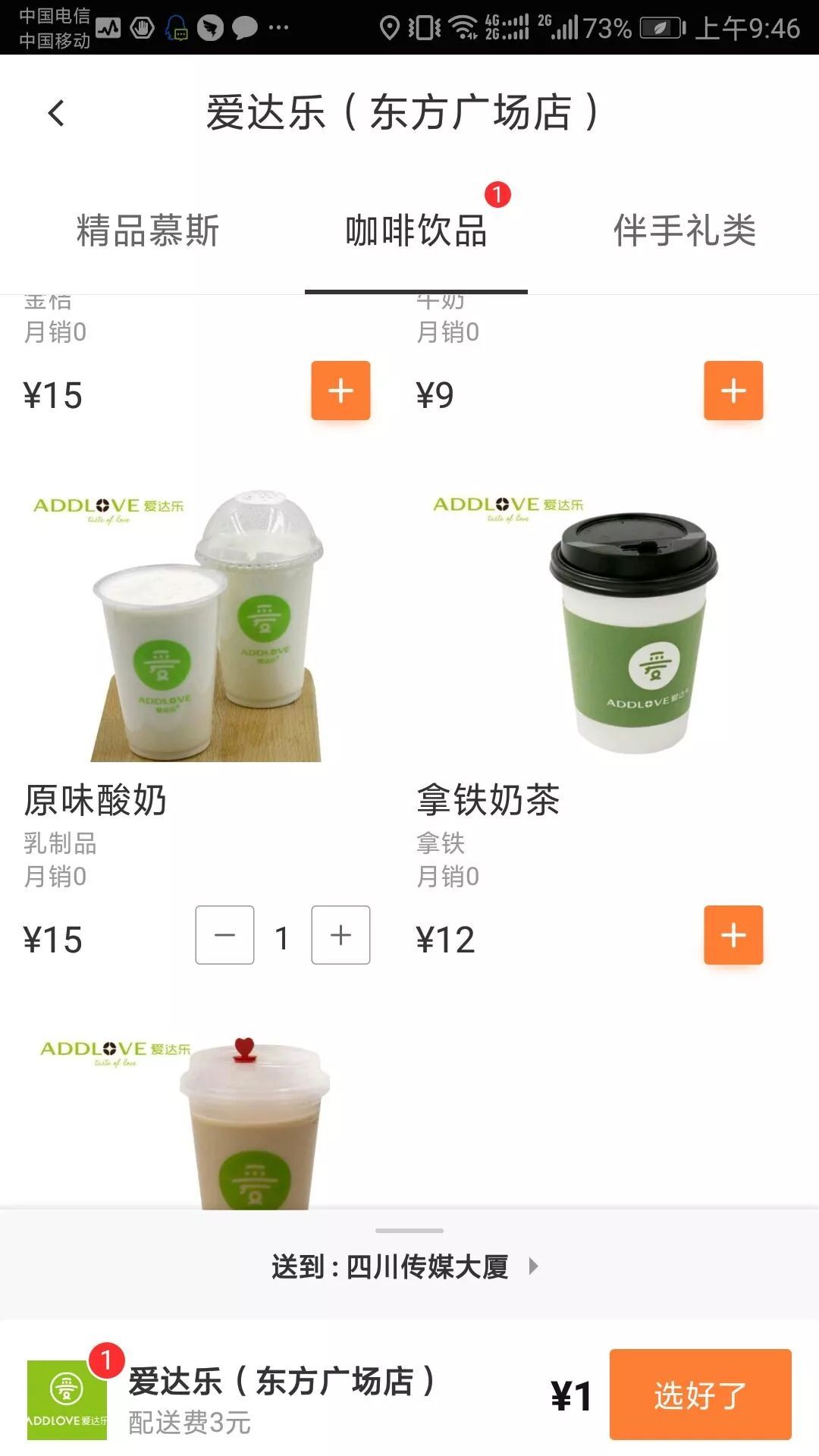The image size is (819, 1456).
Task: Switch to 伴手礼类 tab
Action: coord(684,231)
